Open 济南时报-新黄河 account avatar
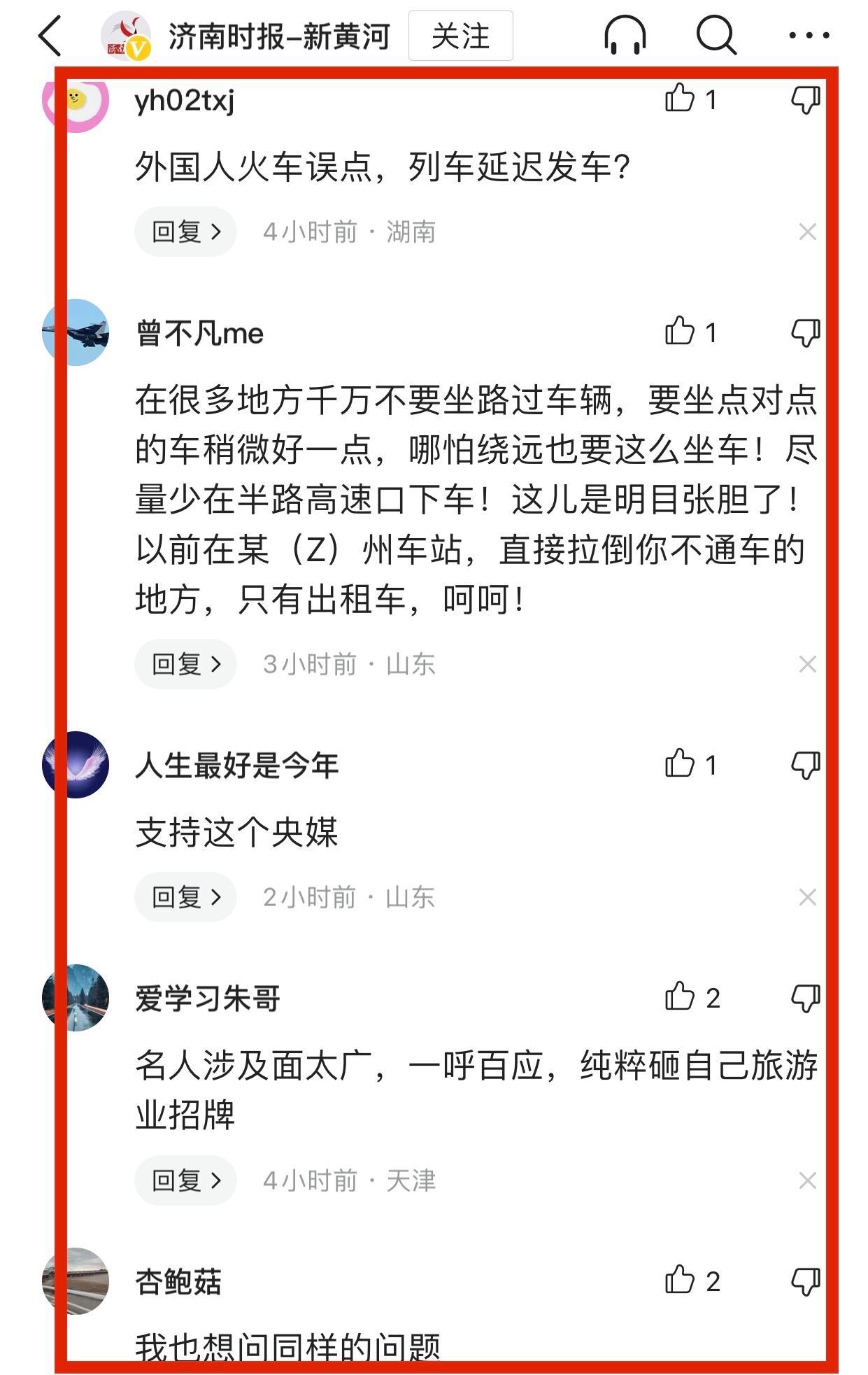Viewport: 868px width, 1375px height. [x=126, y=36]
